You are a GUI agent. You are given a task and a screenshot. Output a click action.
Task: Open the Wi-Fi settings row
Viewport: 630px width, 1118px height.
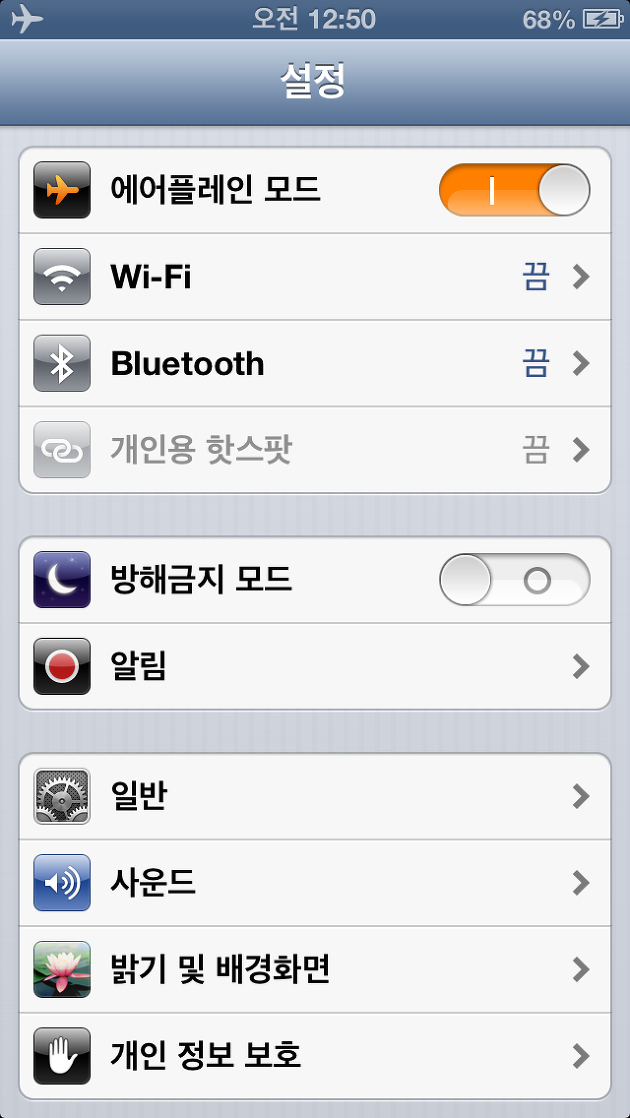[314, 277]
